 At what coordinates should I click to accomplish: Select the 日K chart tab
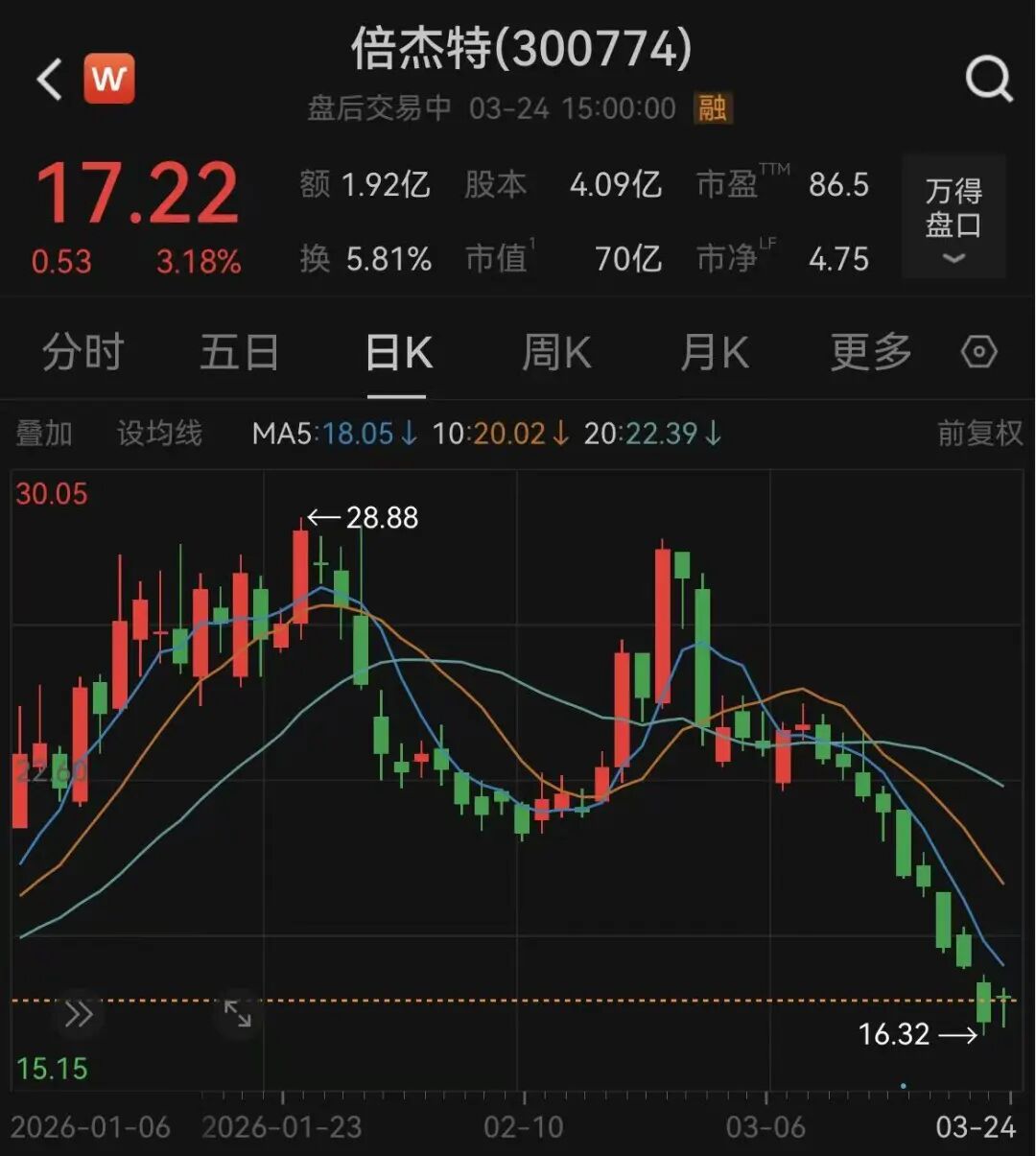(398, 352)
